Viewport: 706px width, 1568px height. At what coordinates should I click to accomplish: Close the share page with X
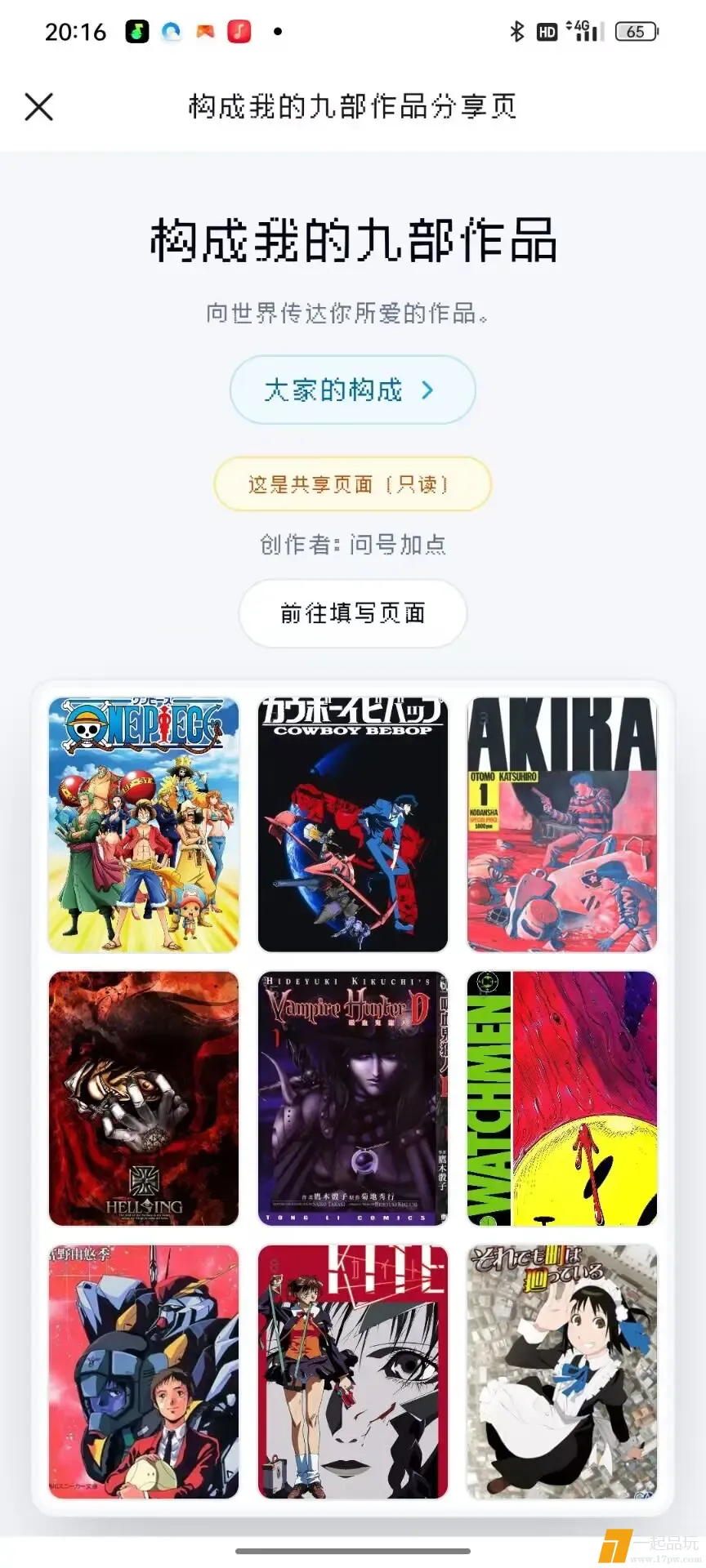tap(38, 107)
